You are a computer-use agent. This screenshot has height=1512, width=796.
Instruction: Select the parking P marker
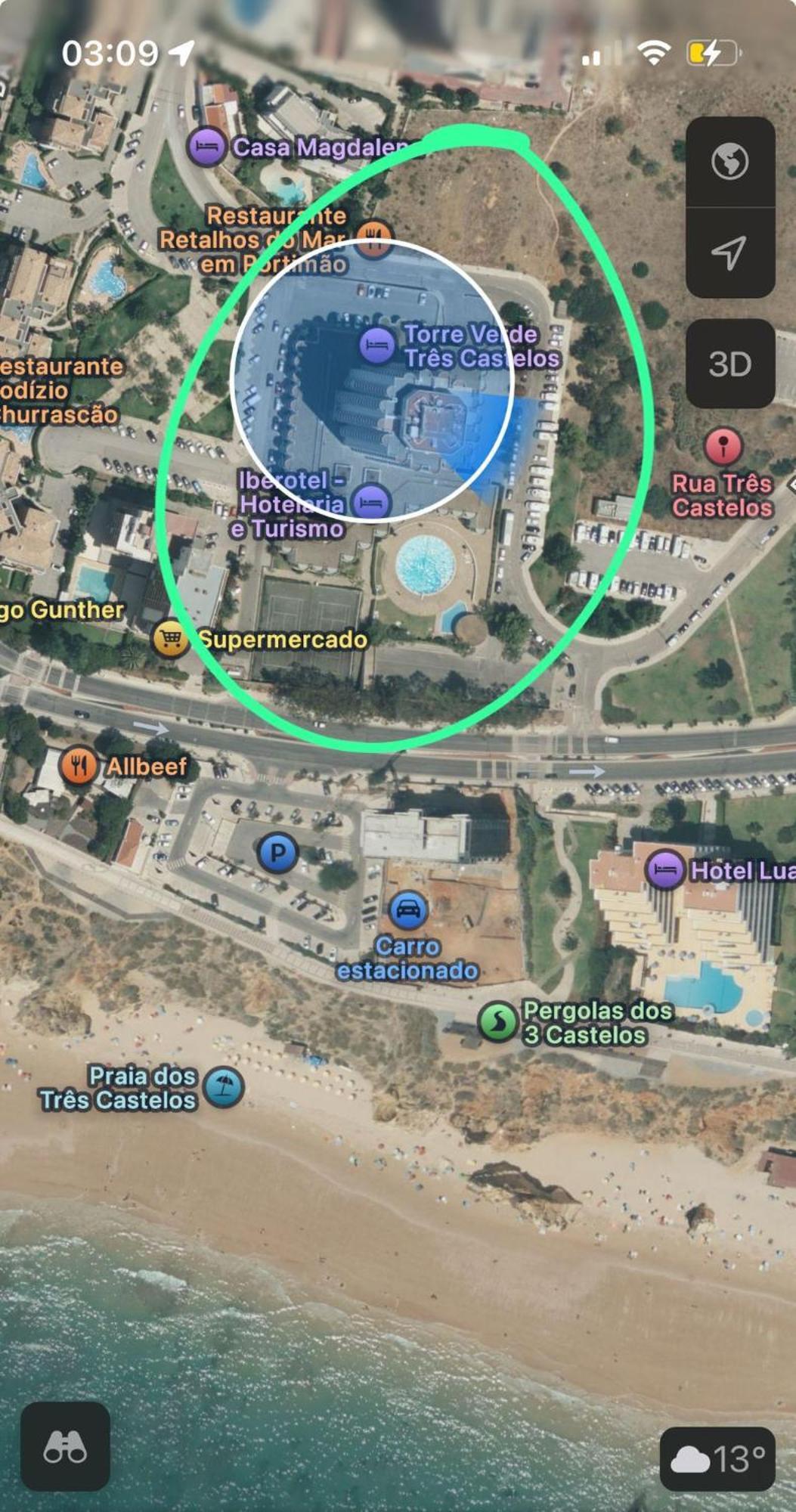tap(277, 854)
